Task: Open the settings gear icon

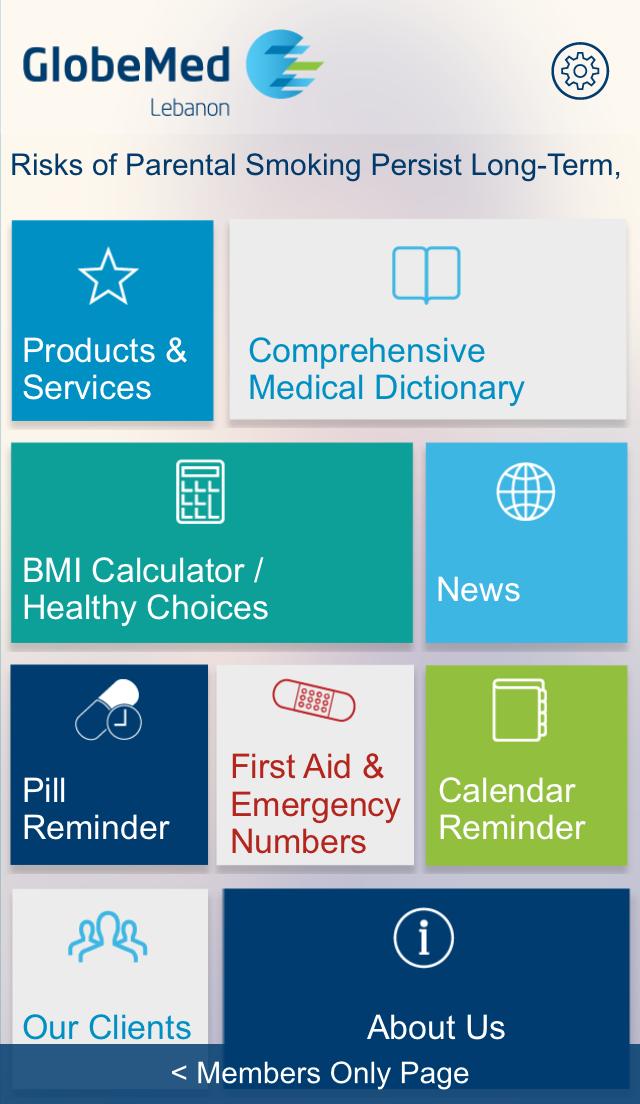Action: 580,70
